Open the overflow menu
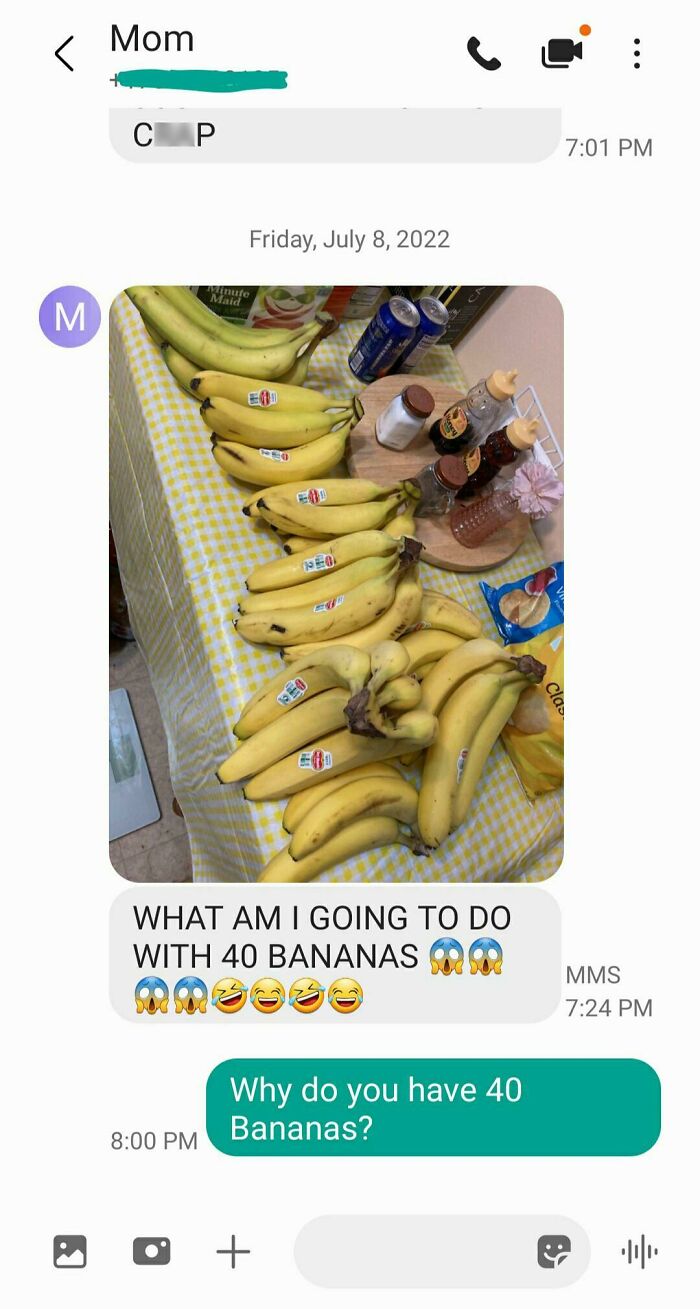Viewport: 700px width, 1309px height. coord(636,54)
